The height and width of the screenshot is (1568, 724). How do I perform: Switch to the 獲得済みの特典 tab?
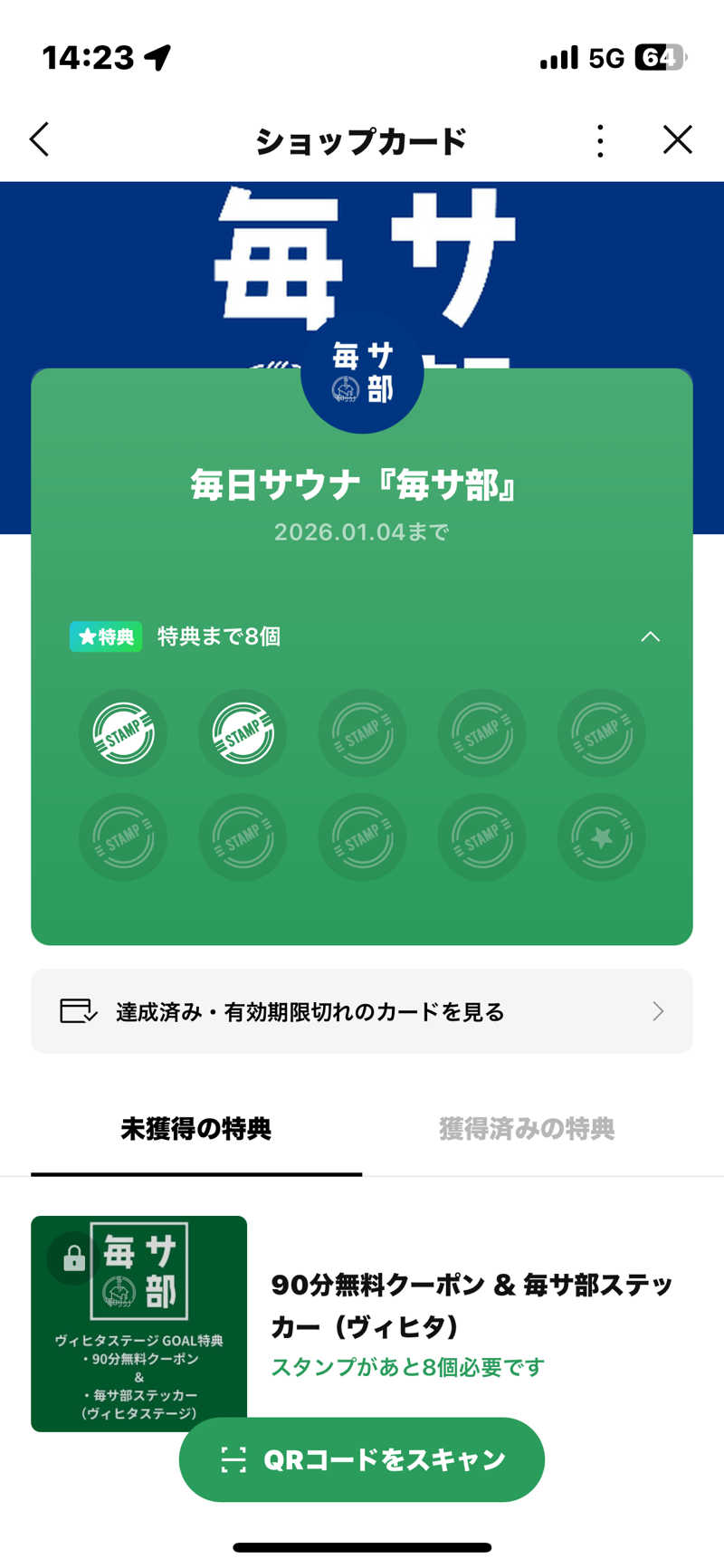[x=528, y=1128]
